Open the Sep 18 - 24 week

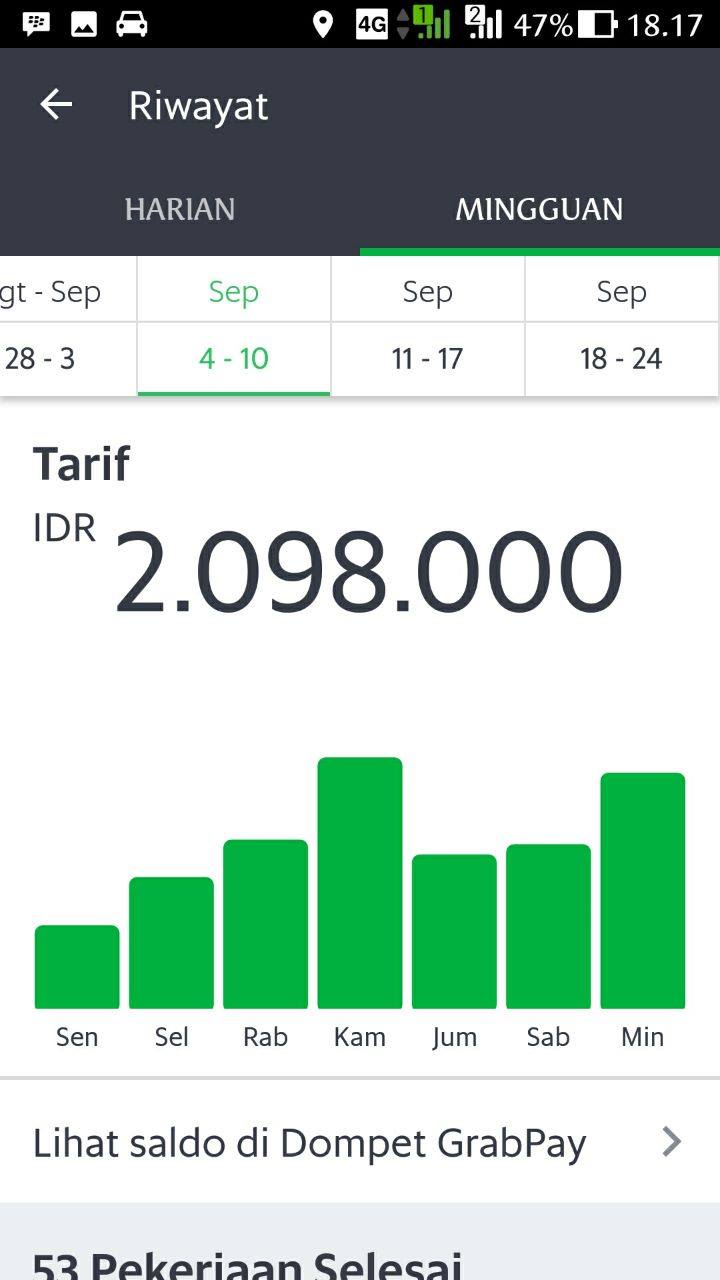tap(622, 326)
